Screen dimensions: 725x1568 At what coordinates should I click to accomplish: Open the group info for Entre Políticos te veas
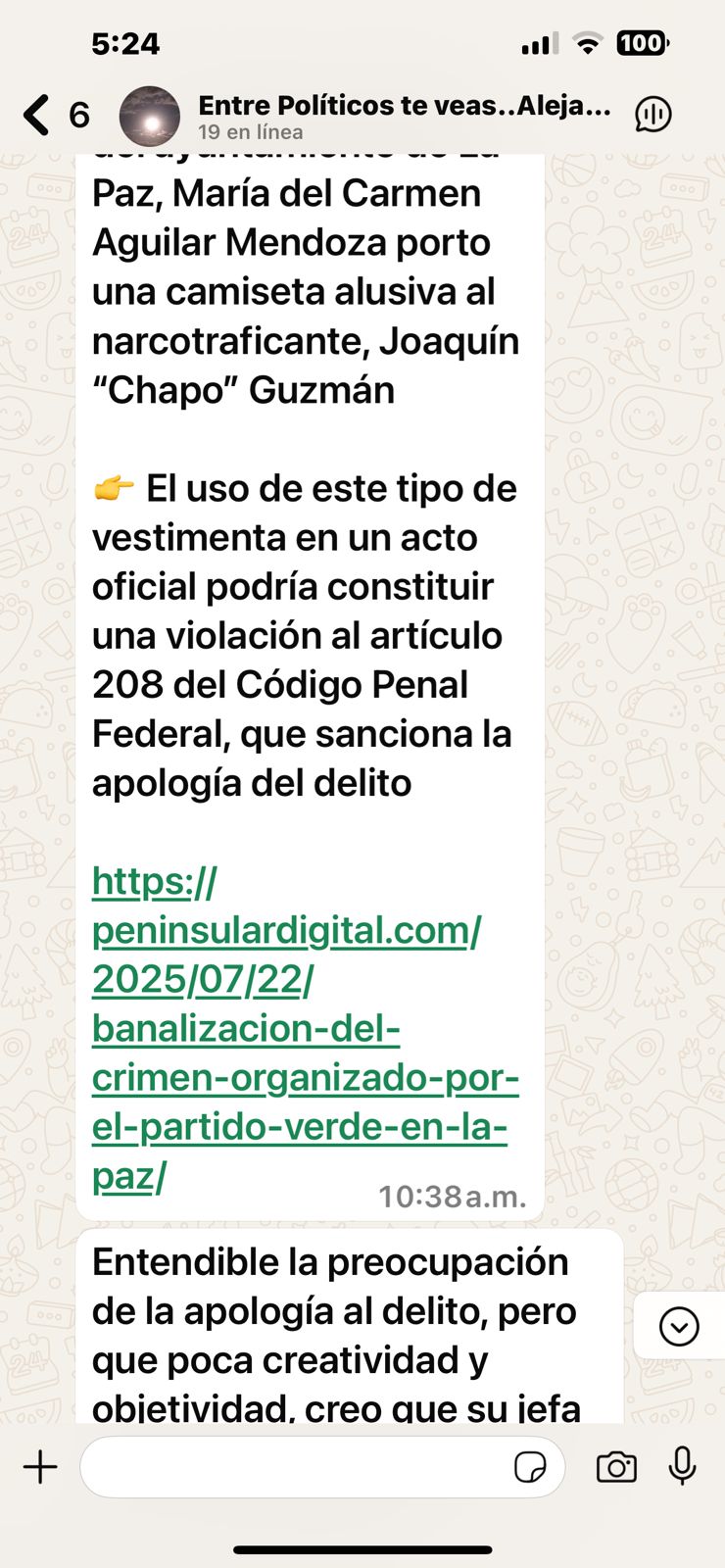coord(402,115)
